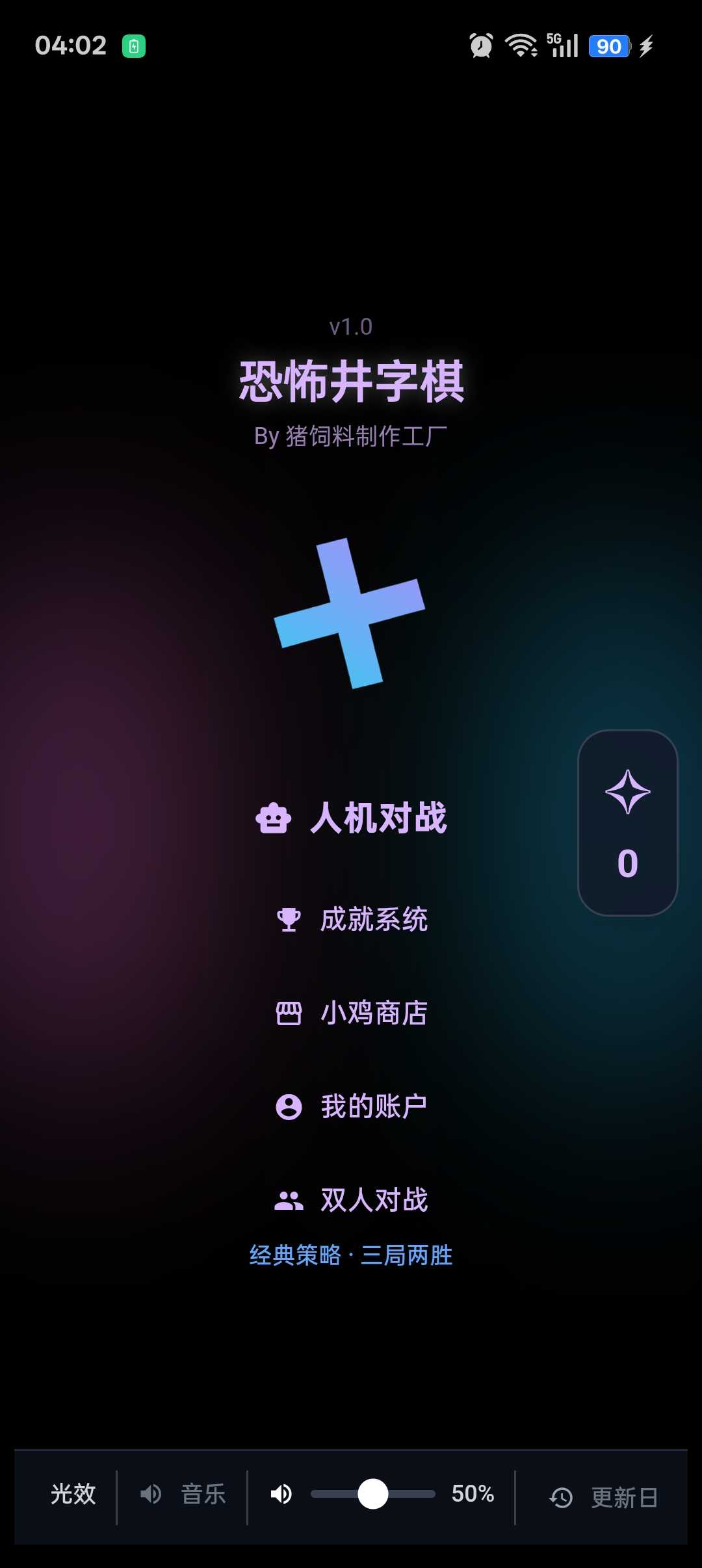Open 我的账户 account page
The width and height of the screenshot is (702, 1568).
[x=352, y=1106]
